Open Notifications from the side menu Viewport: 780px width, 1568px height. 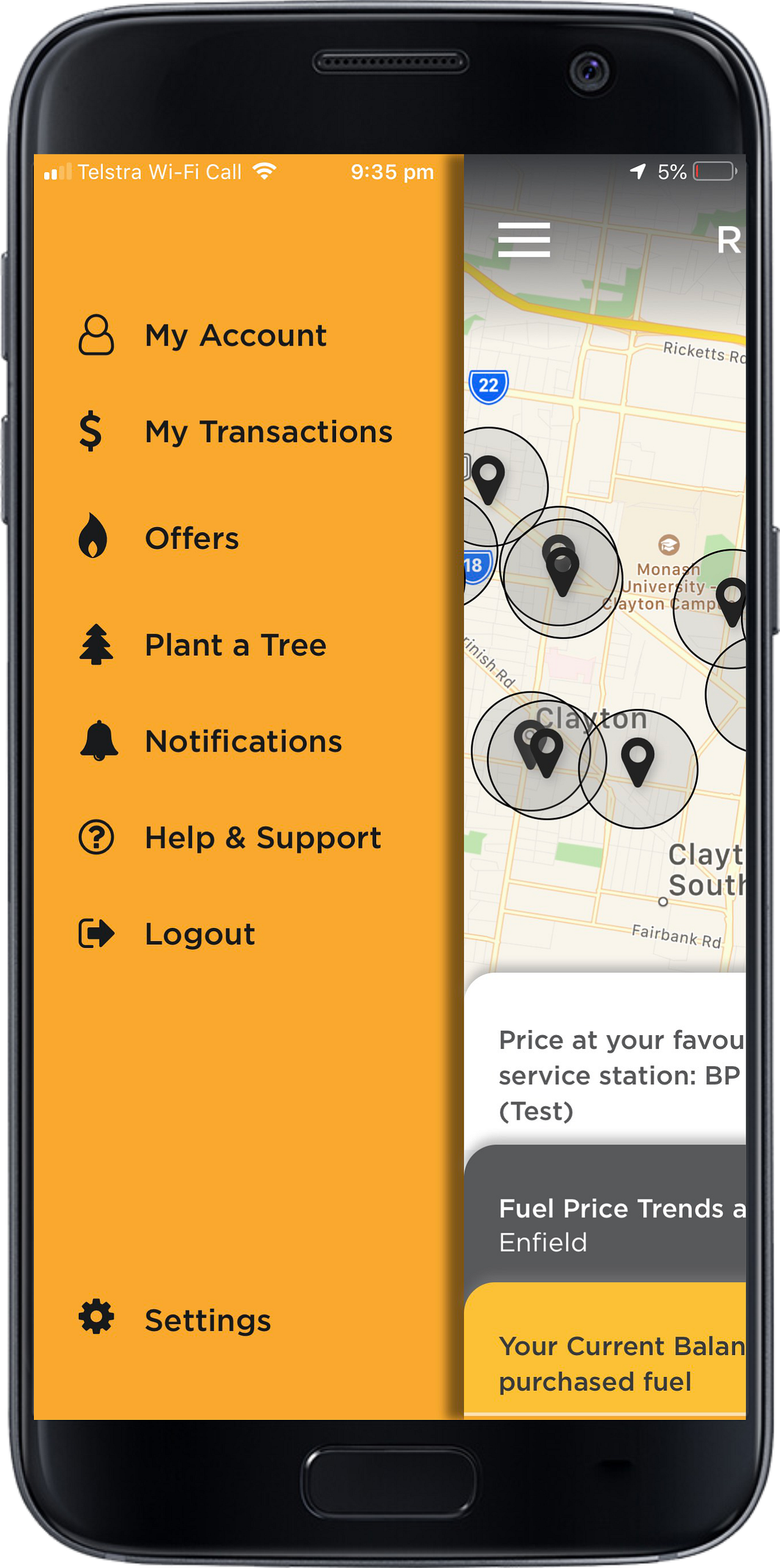click(x=243, y=741)
